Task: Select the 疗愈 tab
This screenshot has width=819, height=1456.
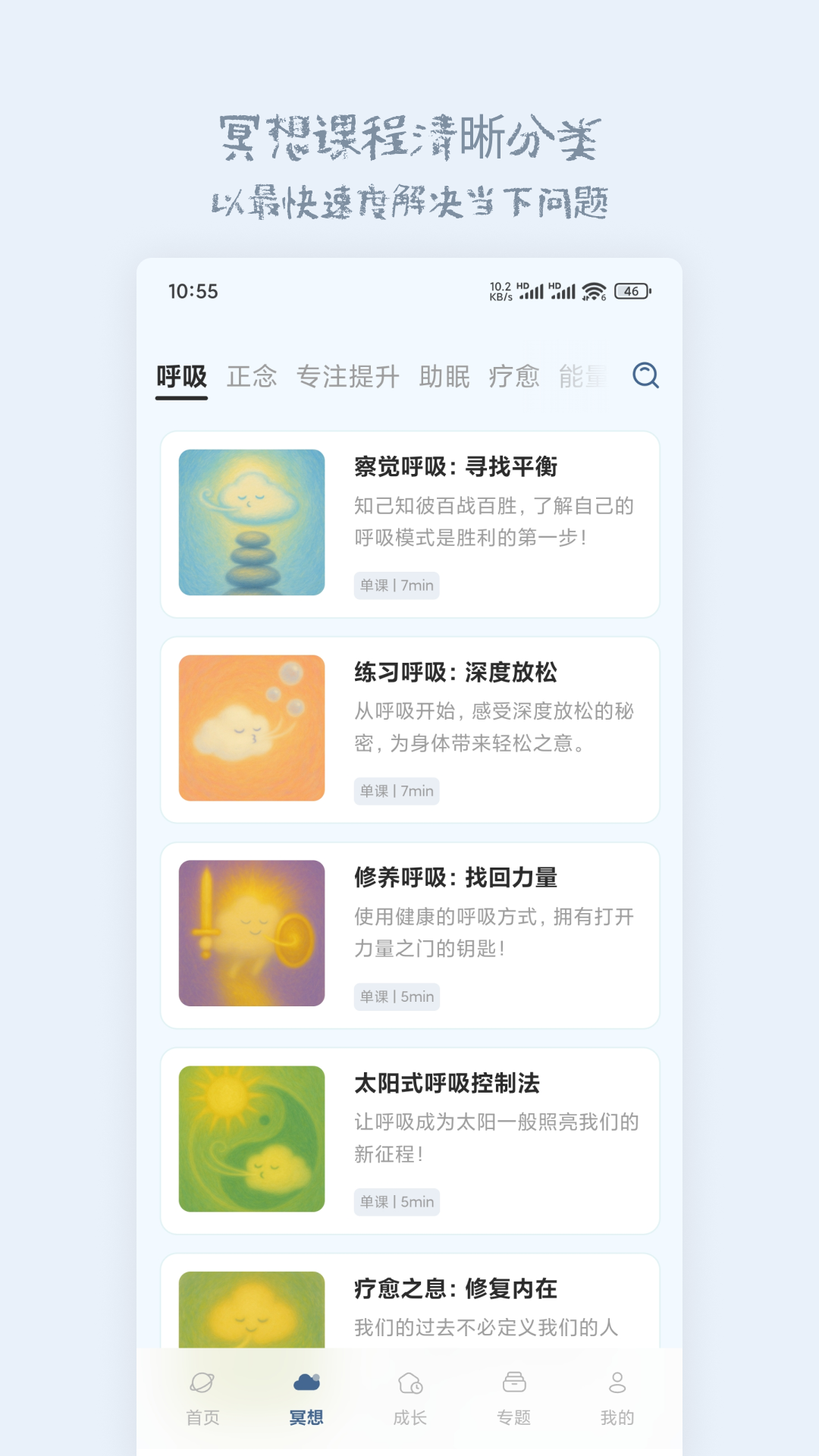Action: [515, 376]
